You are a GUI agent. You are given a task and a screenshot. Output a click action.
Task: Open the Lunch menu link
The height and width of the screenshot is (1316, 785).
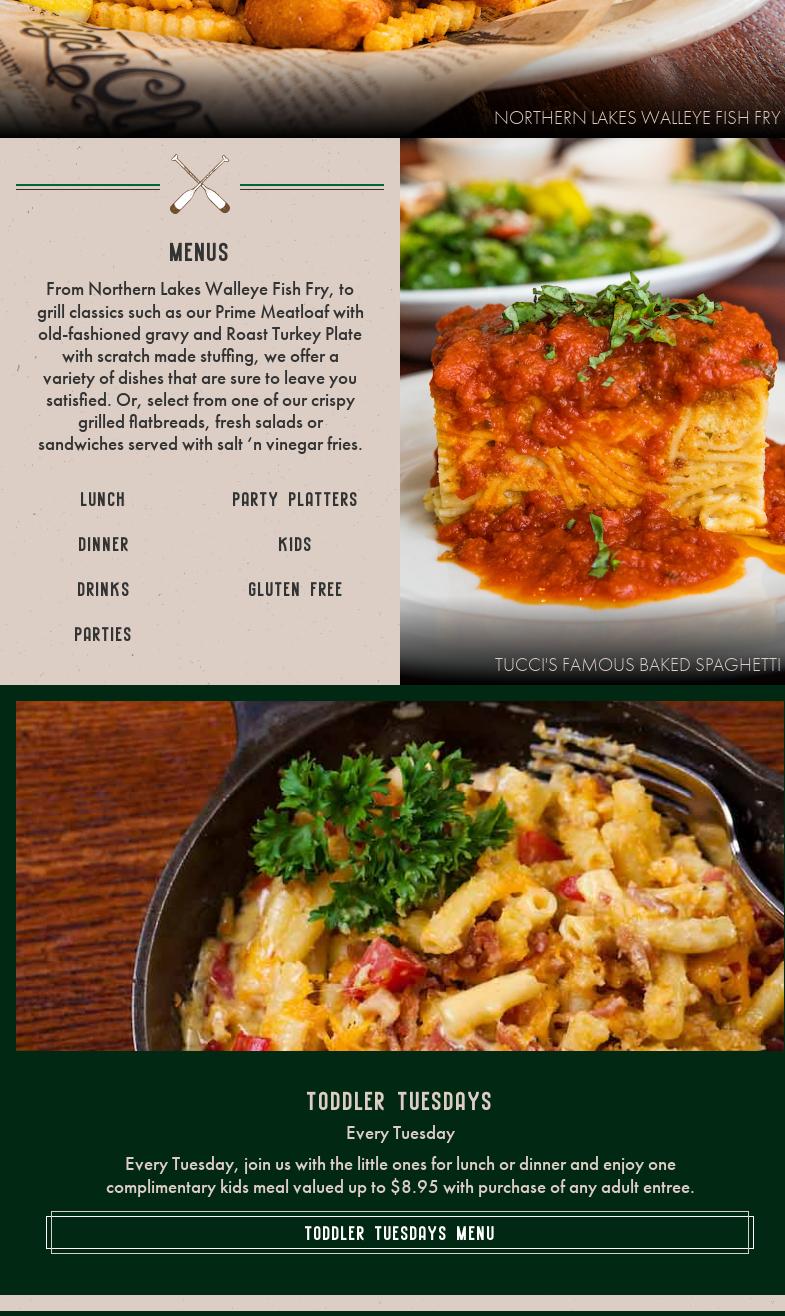pos(103,499)
